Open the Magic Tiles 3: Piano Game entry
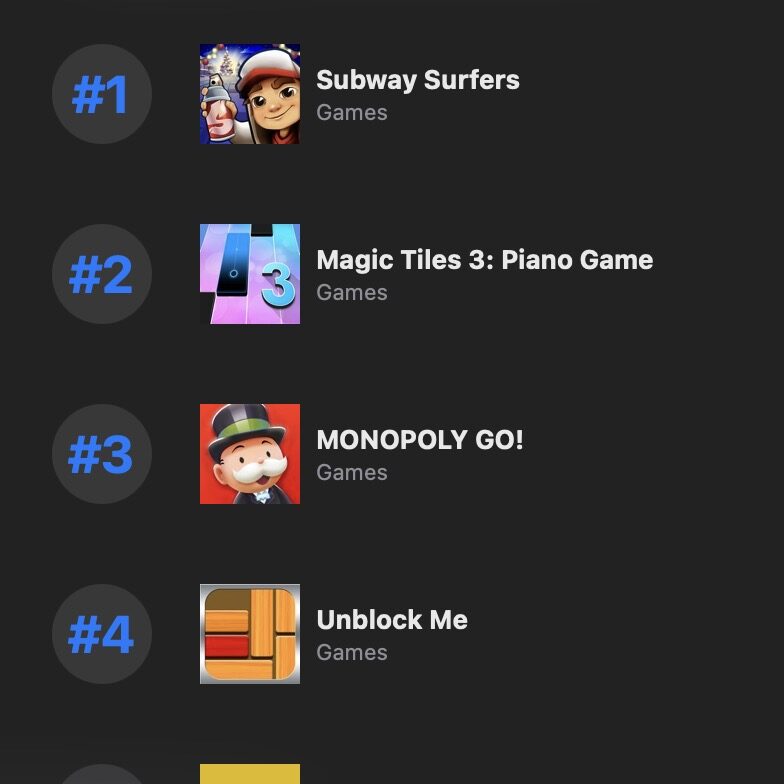The width and height of the screenshot is (784, 784). 484,261
